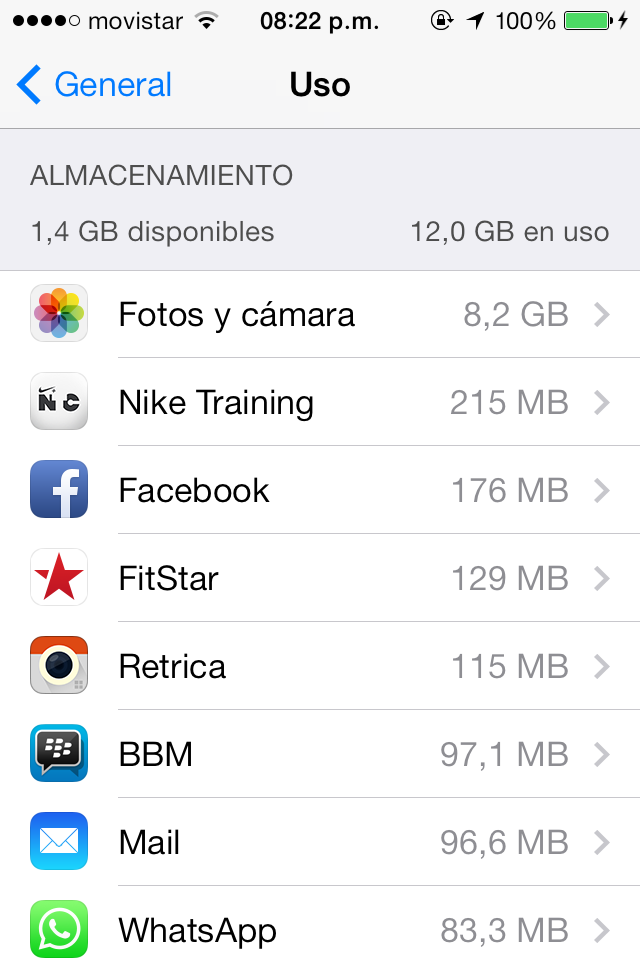The height and width of the screenshot is (960, 640).
Task: Check WhatsApp storage usage
Action: tap(320, 930)
